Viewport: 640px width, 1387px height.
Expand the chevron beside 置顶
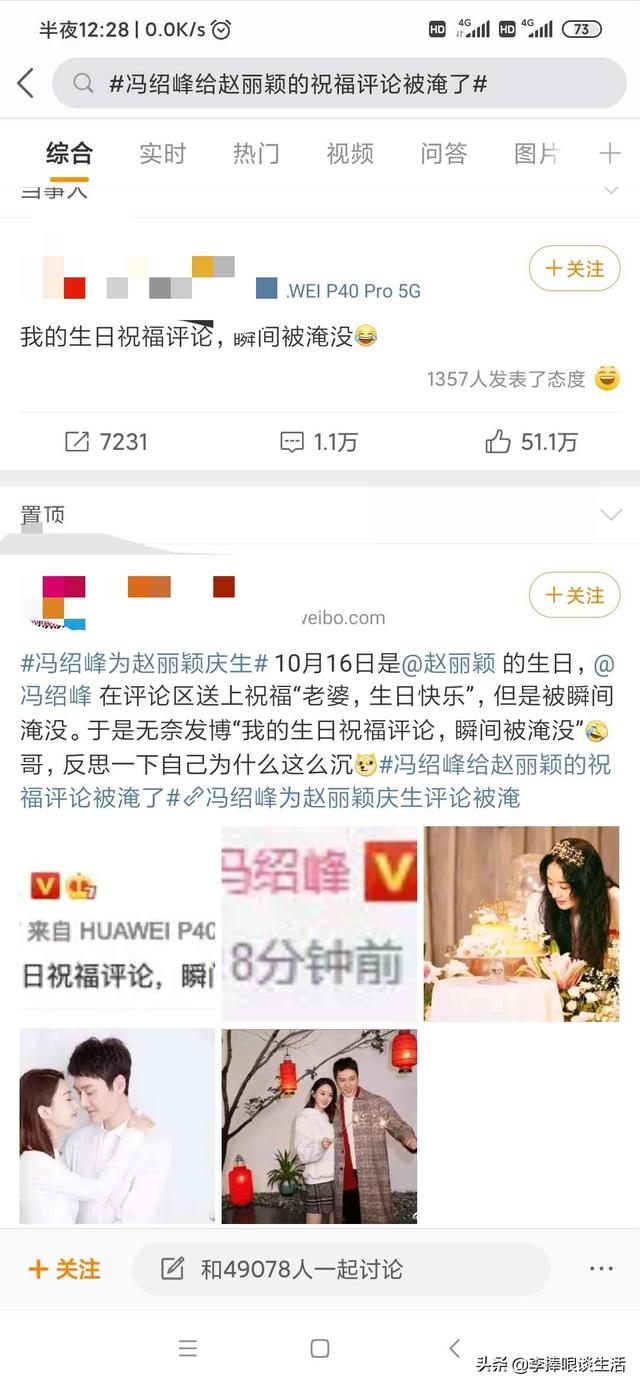tap(610, 515)
